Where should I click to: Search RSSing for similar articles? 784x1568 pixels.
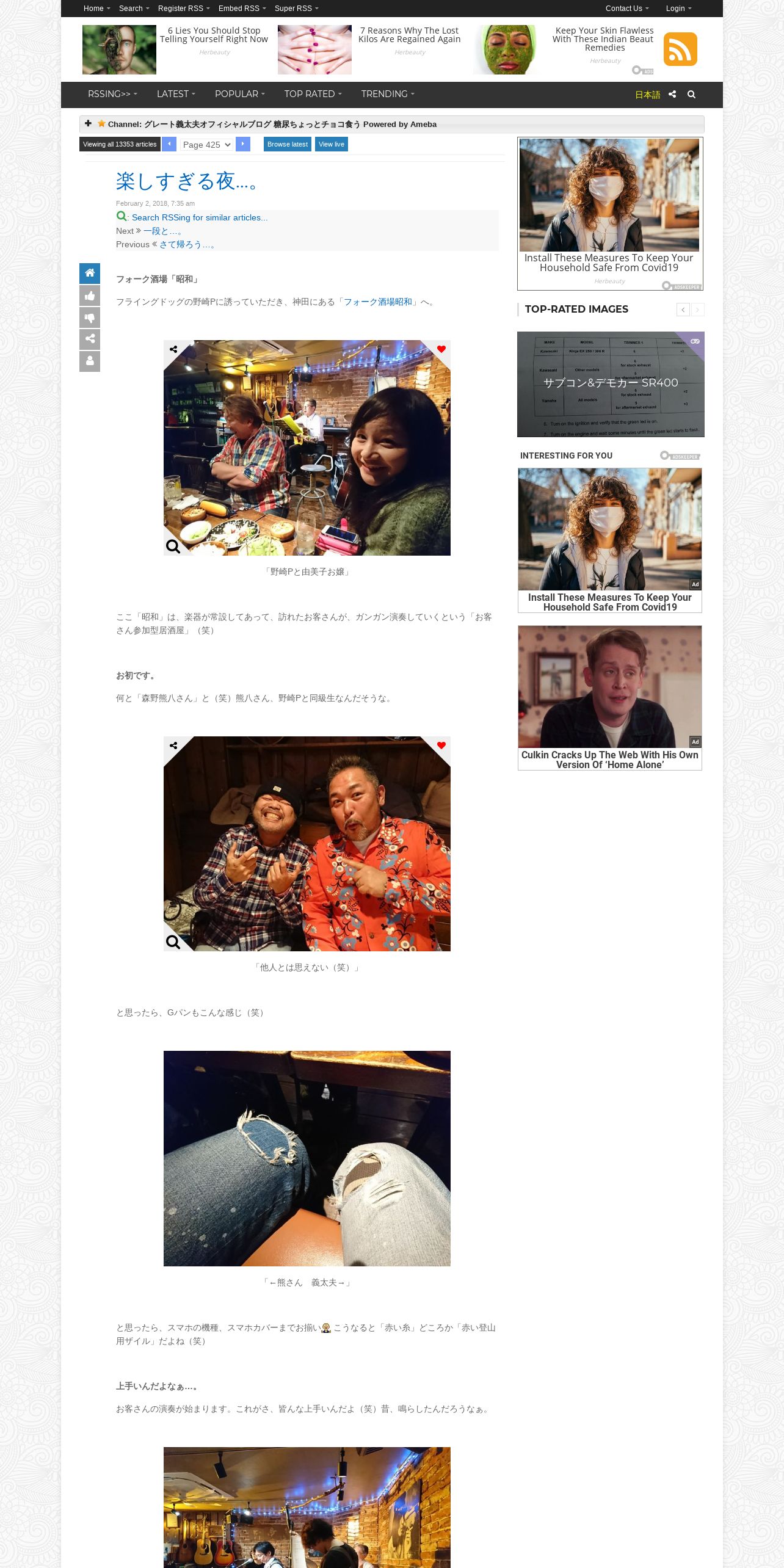click(199, 217)
